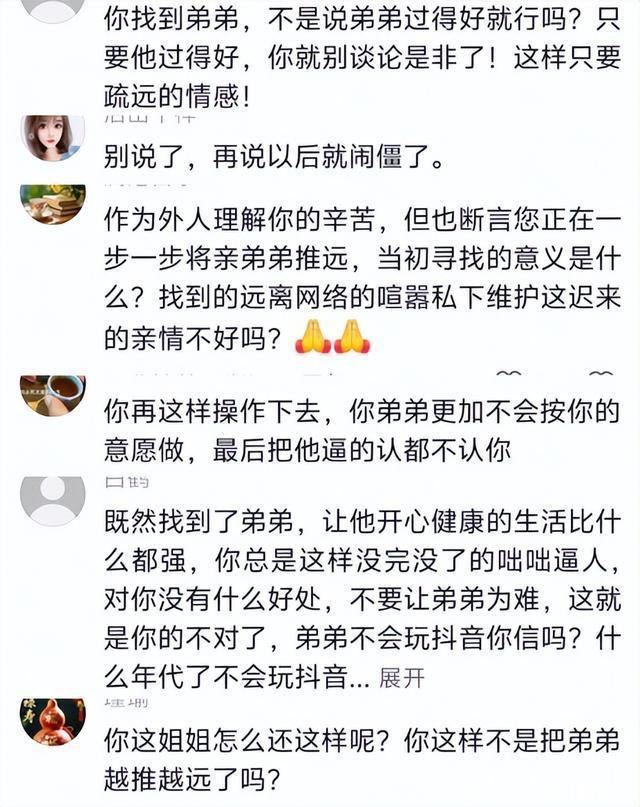
Task: Tap avatar beside 你再这样操作下去 comment
Action: 52,396
